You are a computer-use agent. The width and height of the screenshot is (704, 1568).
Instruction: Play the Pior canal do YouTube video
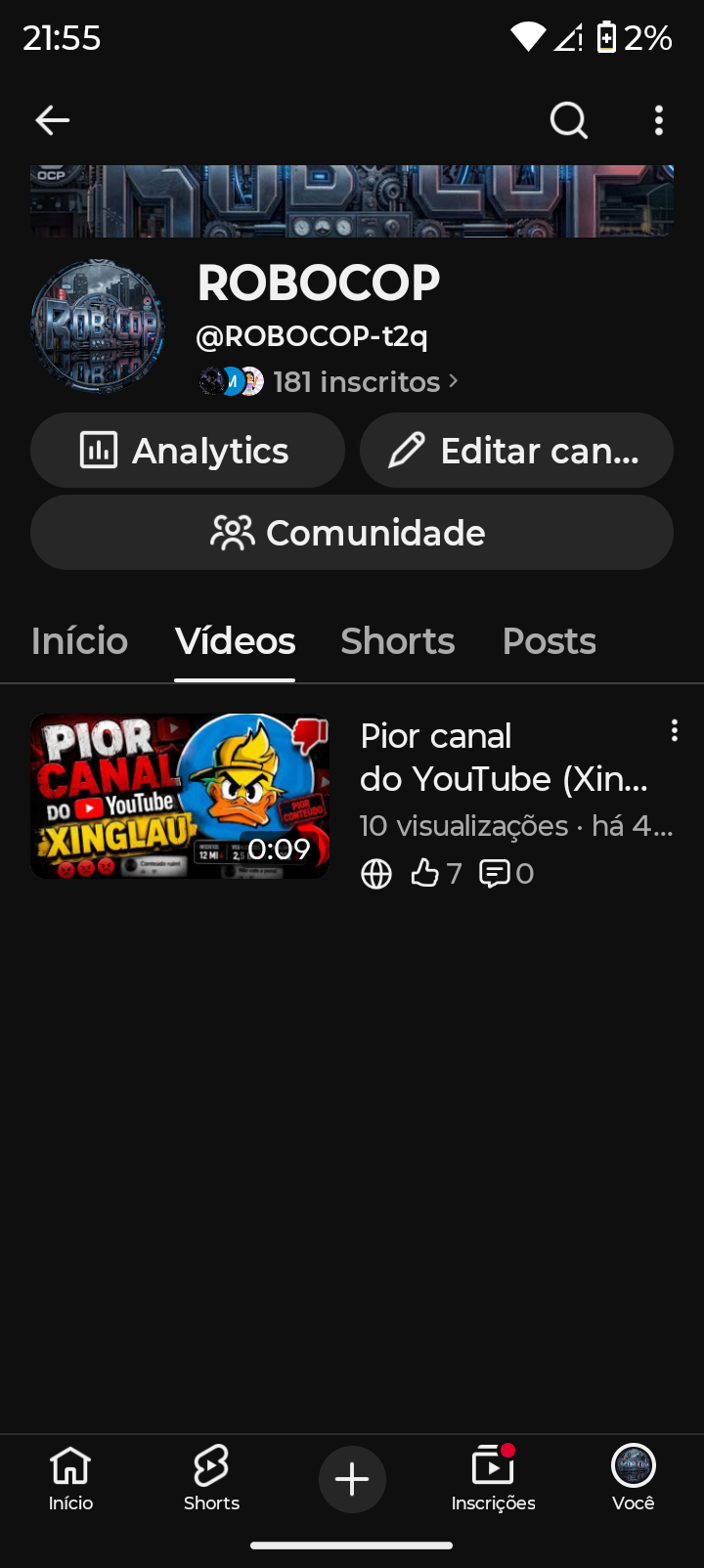pyautogui.click(x=180, y=796)
